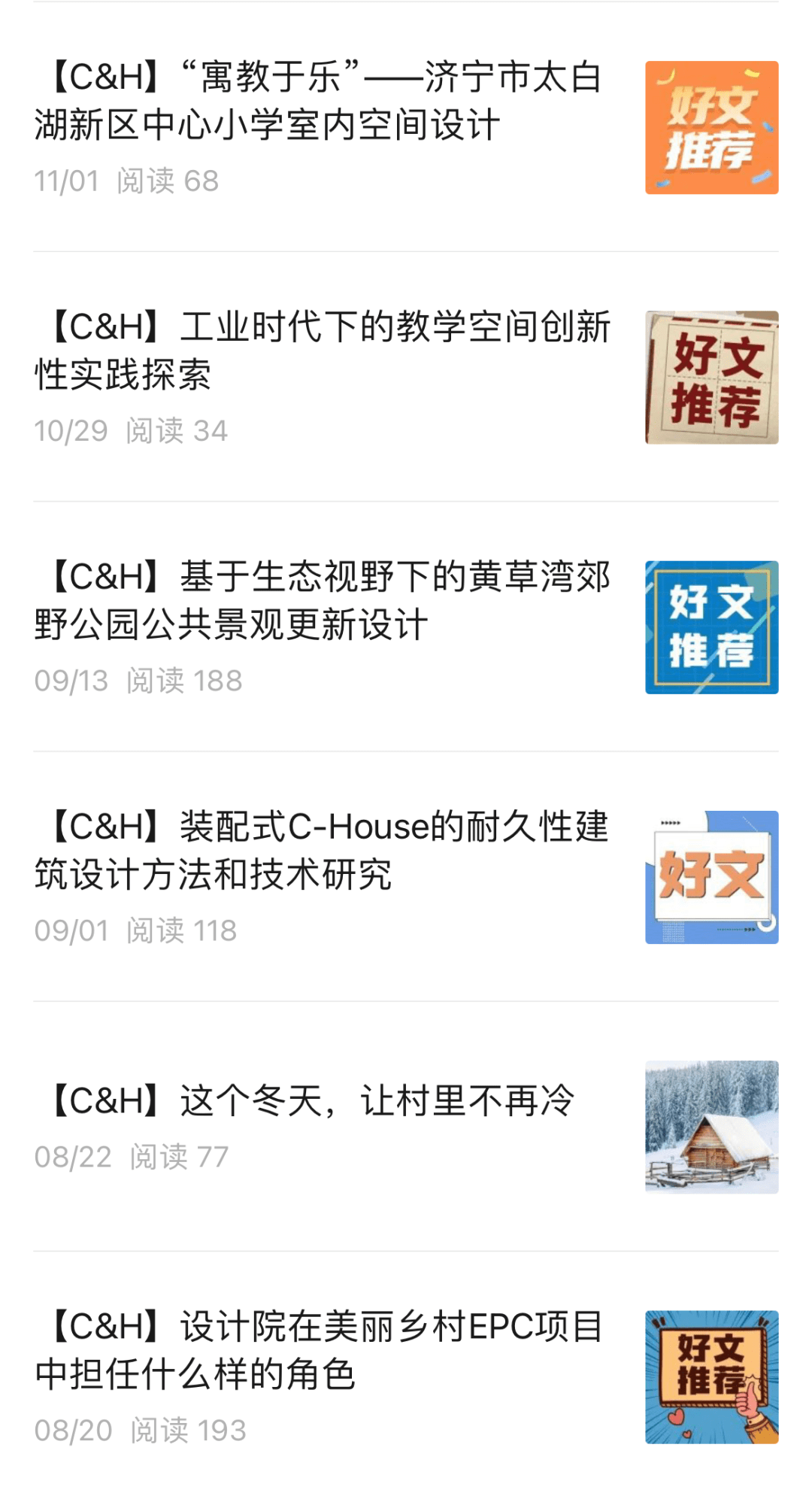Open the “寓教于乐” 济宁市太白湖新区 article
The image size is (812, 1490).
[x=320, y=102]
